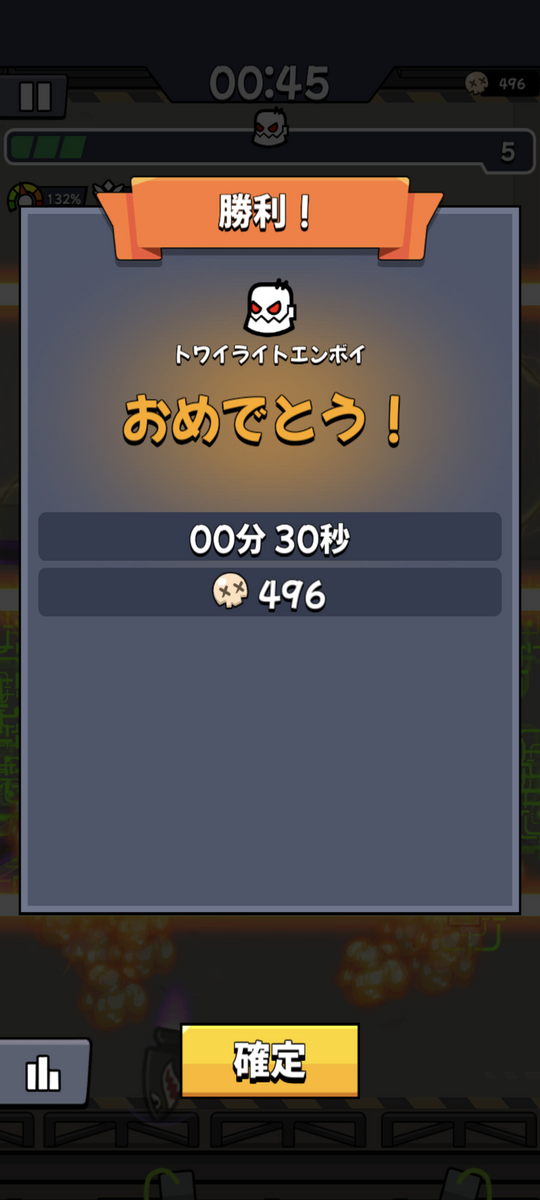The width and height of the screenshot is (540, 1200).
Task: Tap the pause button
Action: [34, 96]
